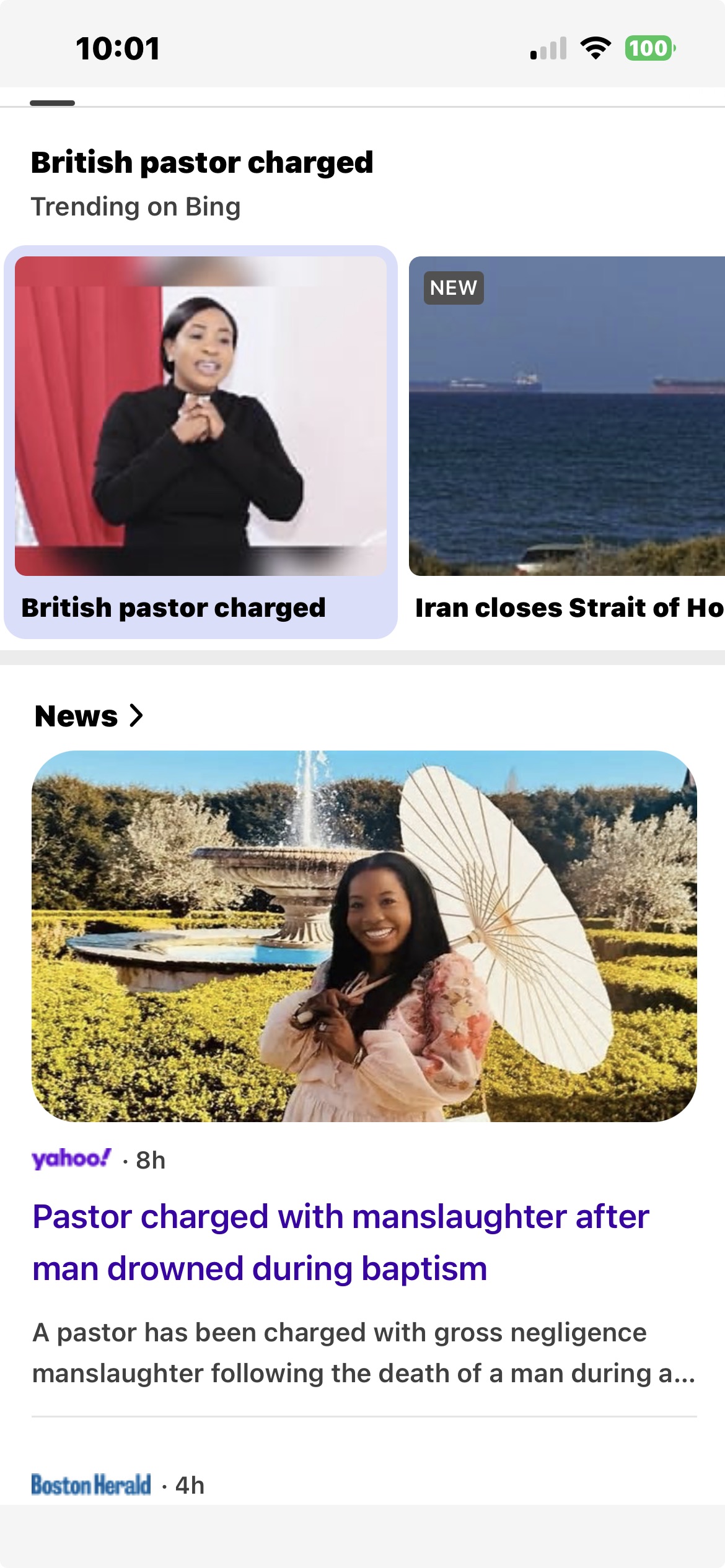
Task: Read Pastor charged with manslaughter headline
Action: (341, 1242)
